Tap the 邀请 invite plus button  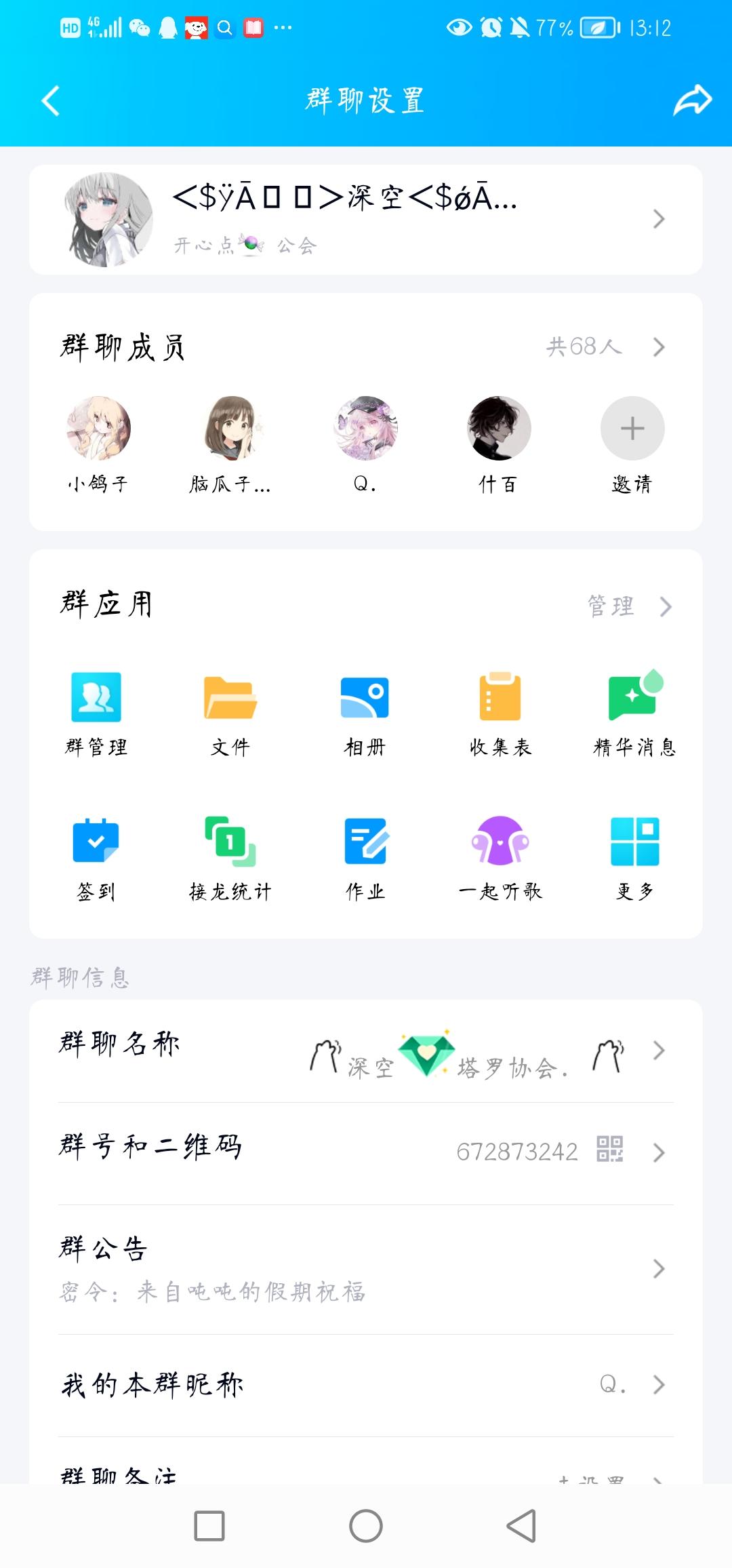[632, 428]
